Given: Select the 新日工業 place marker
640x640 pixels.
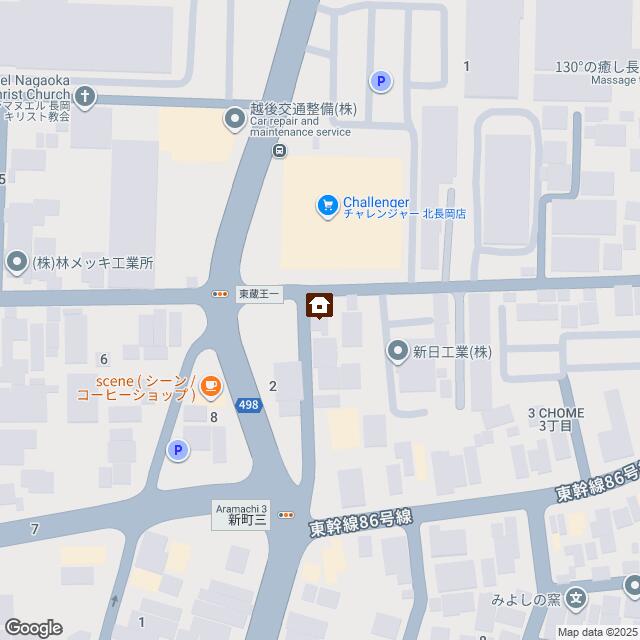Looking at the screenshot, I should 397,351.
